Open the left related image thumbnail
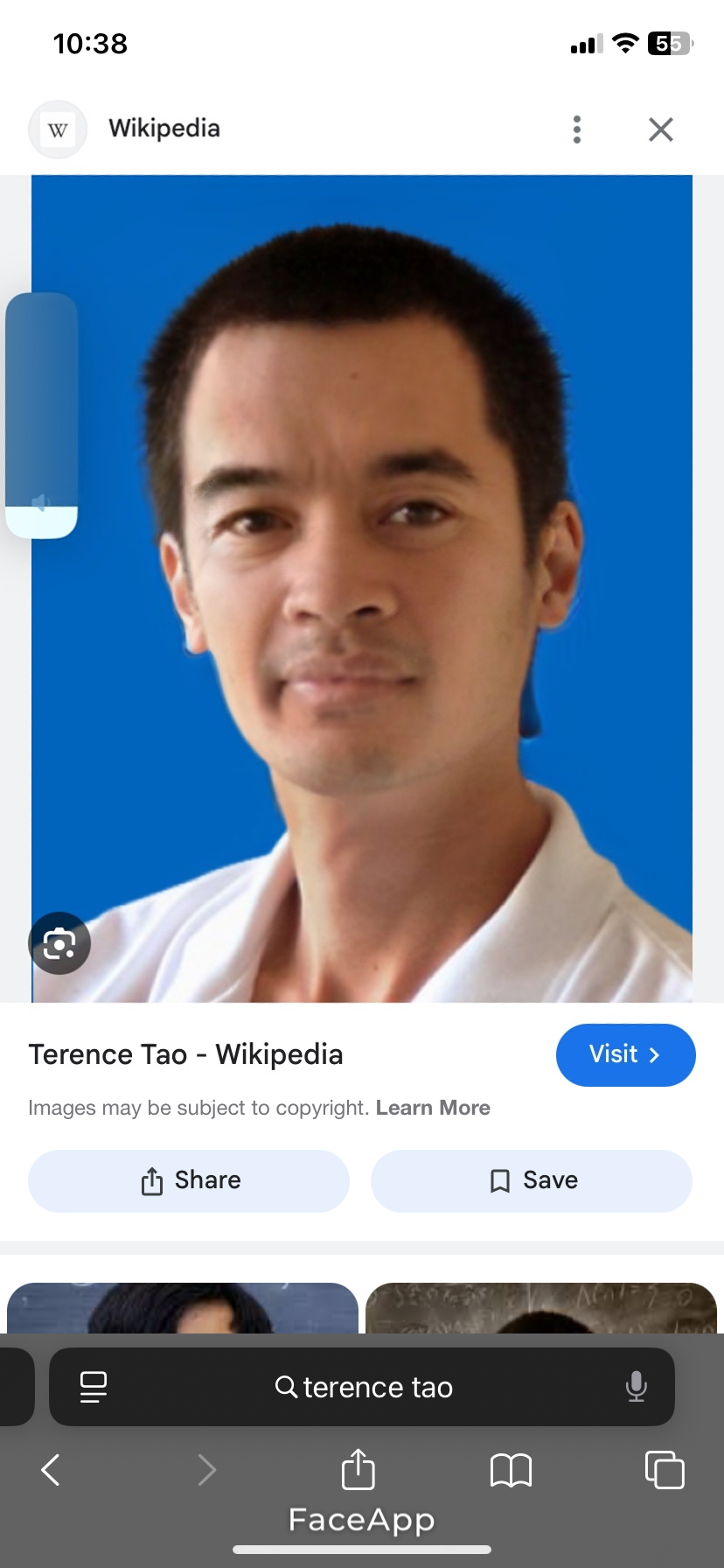724x1568 pixels. tap(182, 1308)
